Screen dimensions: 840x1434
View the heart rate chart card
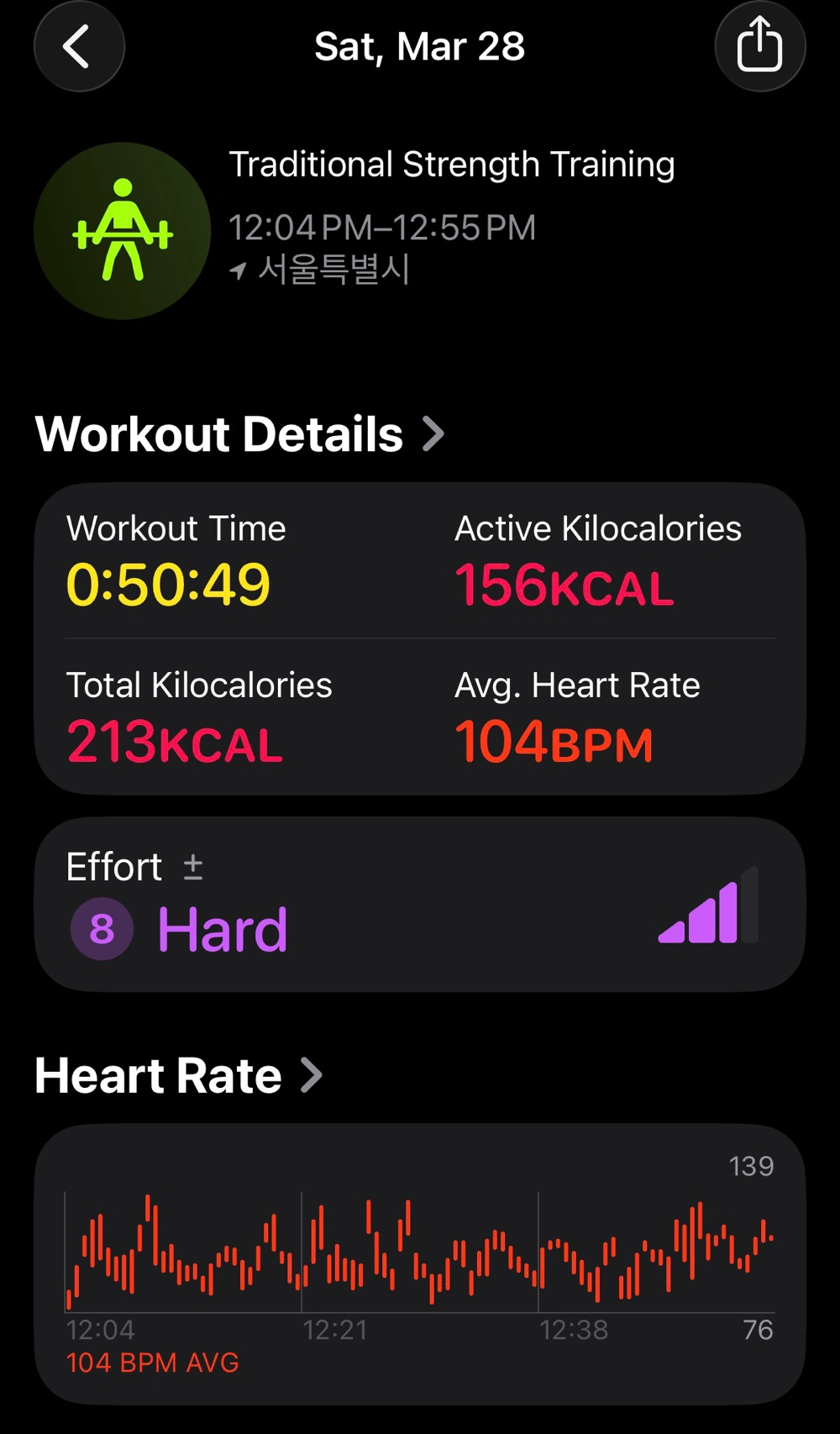click(420, 1263)
